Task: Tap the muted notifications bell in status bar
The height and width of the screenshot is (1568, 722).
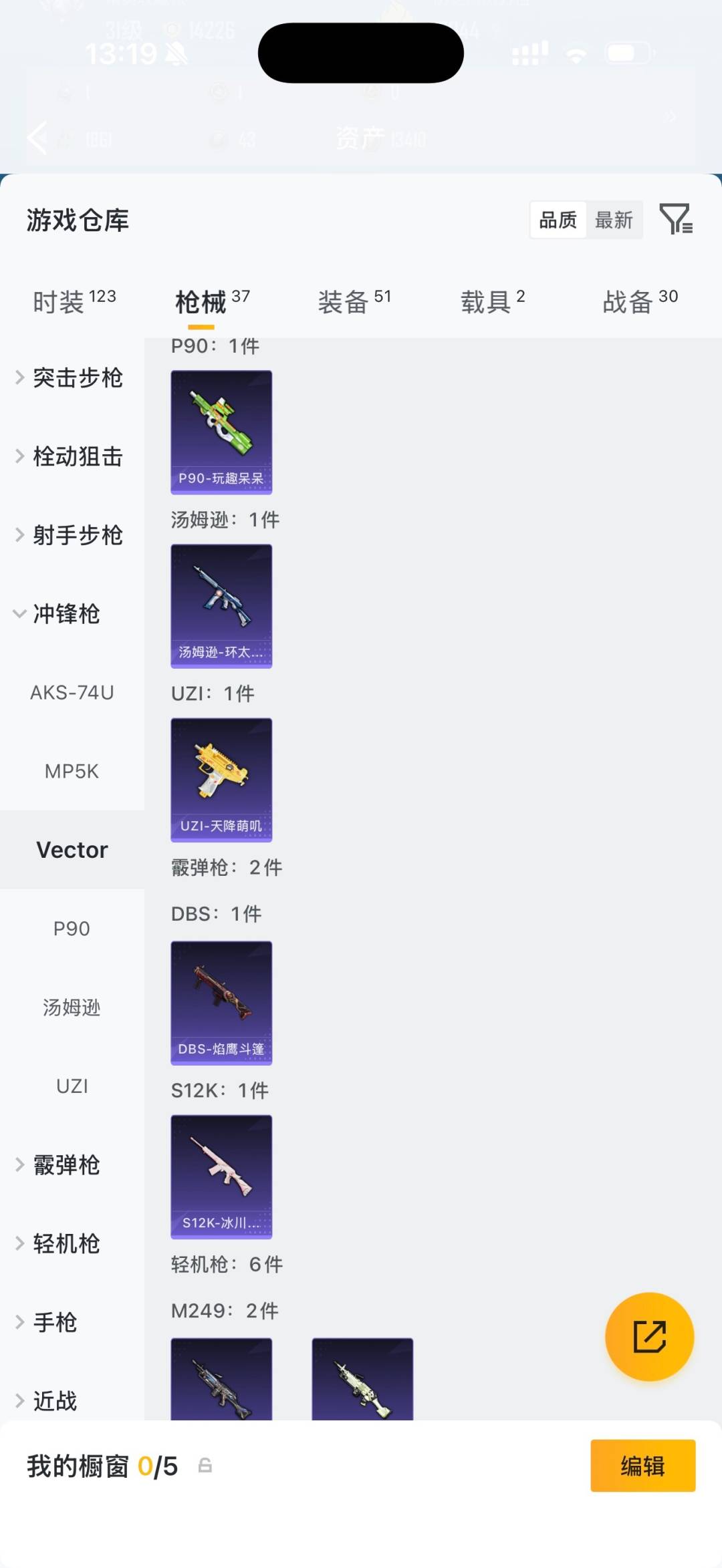Action: coord(176,54)
